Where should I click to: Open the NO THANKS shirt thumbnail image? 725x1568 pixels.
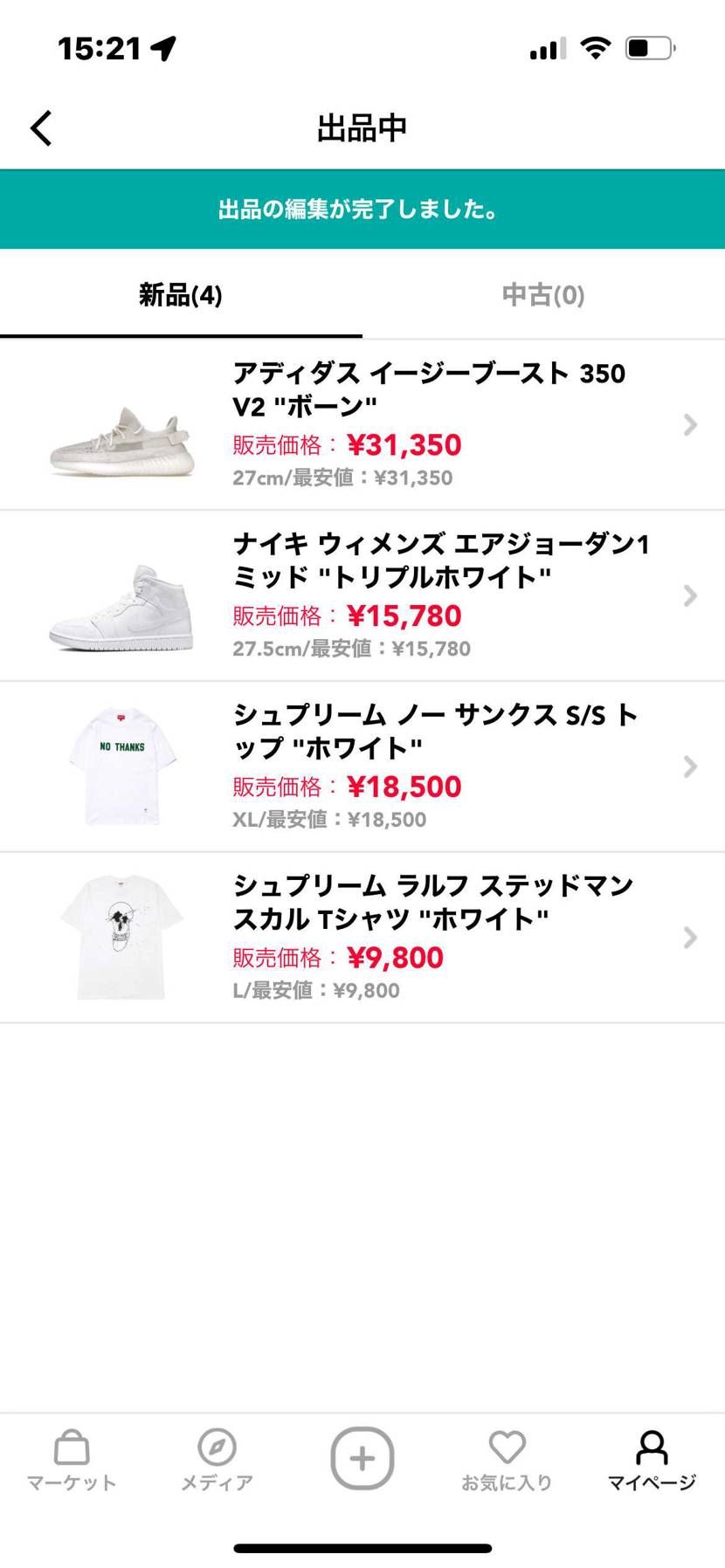122,767
